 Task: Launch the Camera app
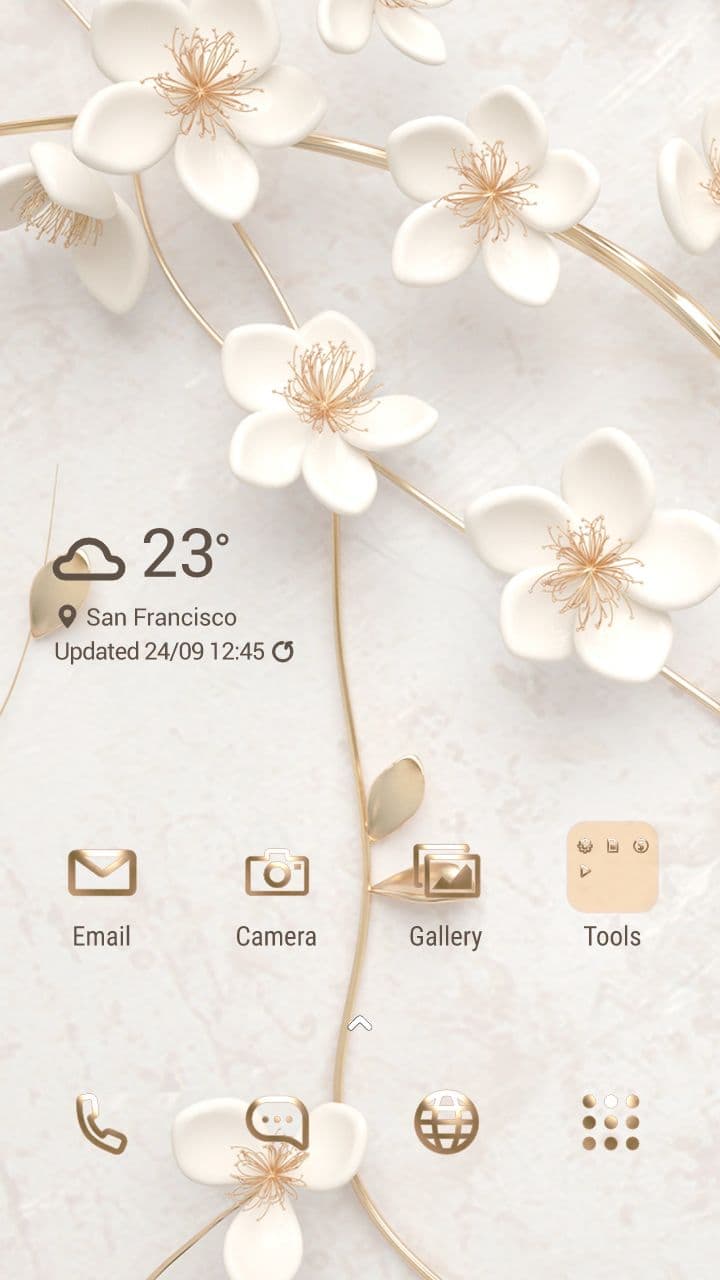pos(276,873)
